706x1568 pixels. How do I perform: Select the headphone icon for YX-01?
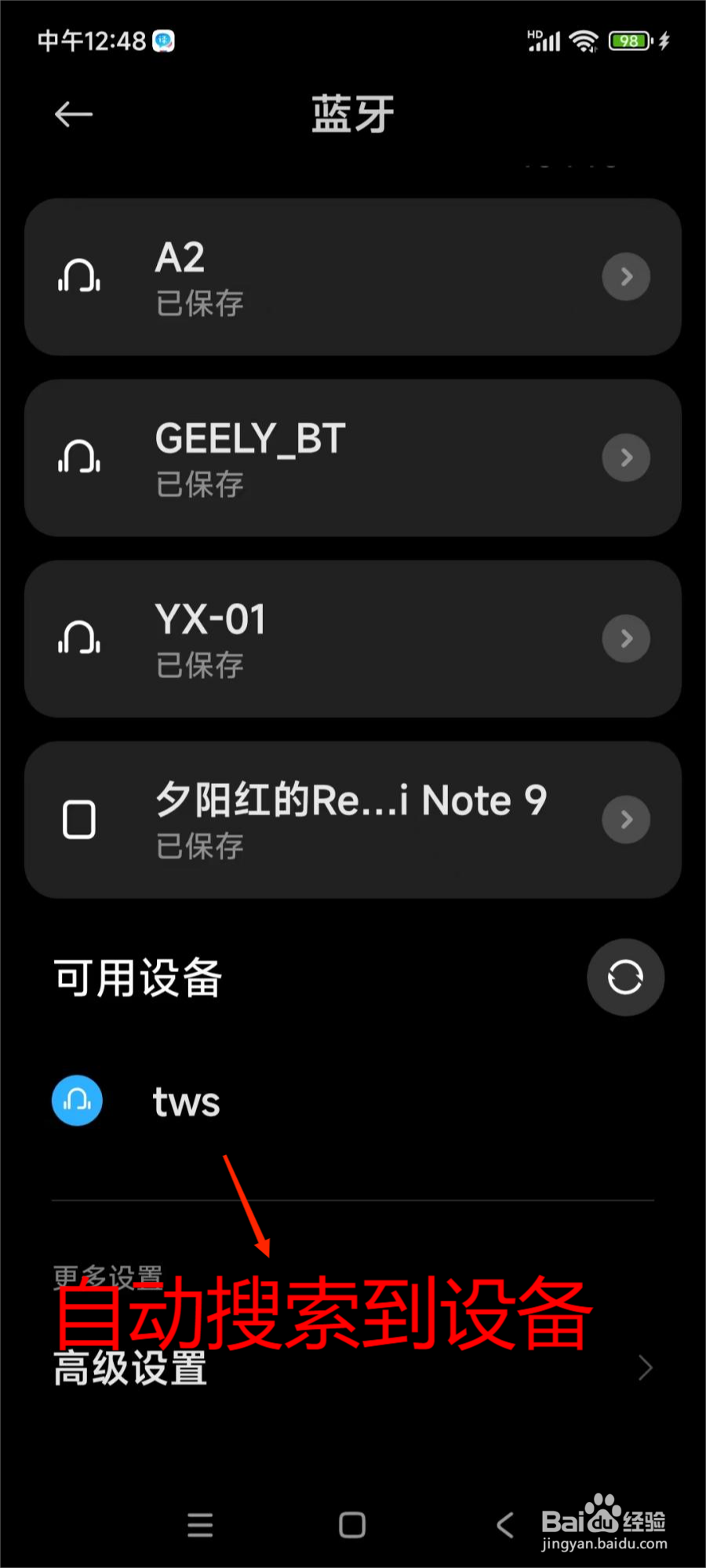click(x=79, y=638)
